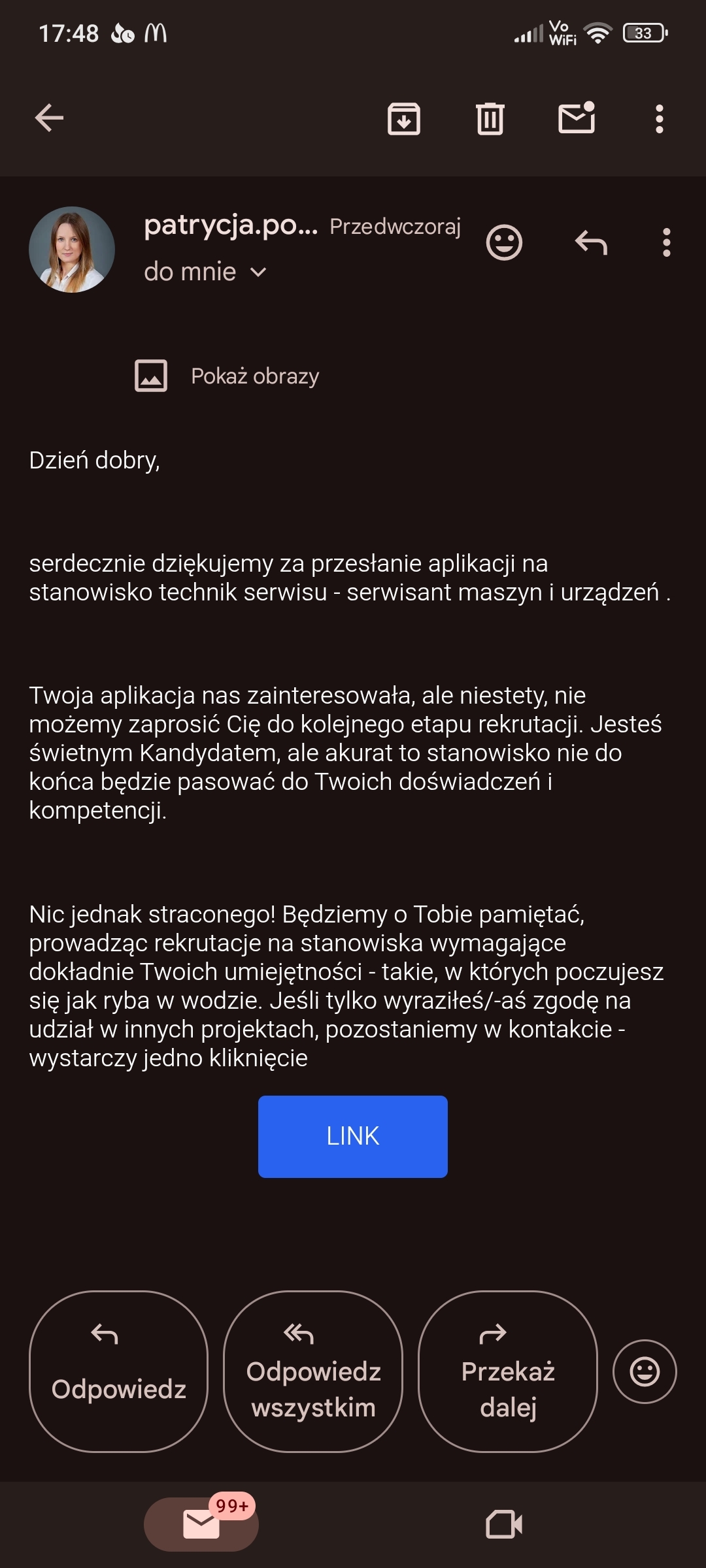Reply using the arrow beside the sender
The image size is (706, 1568).
(591, 243)
